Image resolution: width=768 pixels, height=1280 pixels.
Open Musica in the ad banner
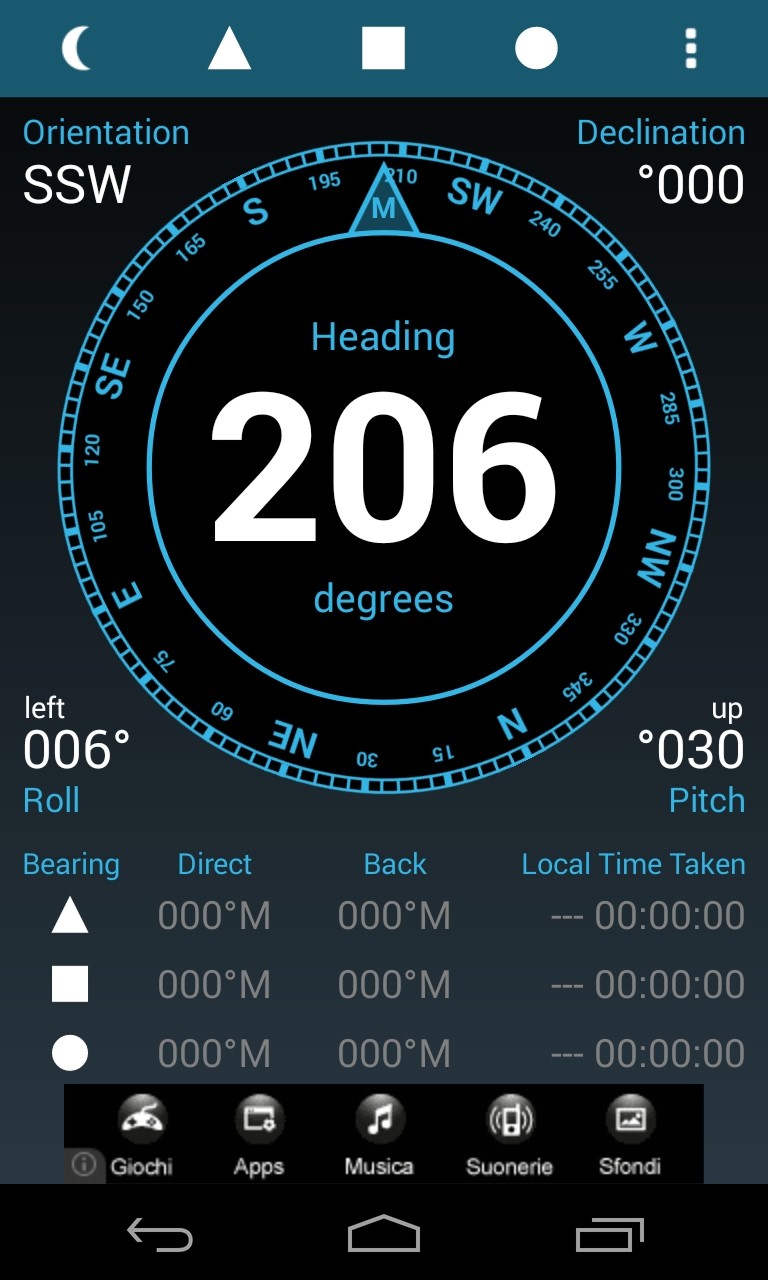379,1134
